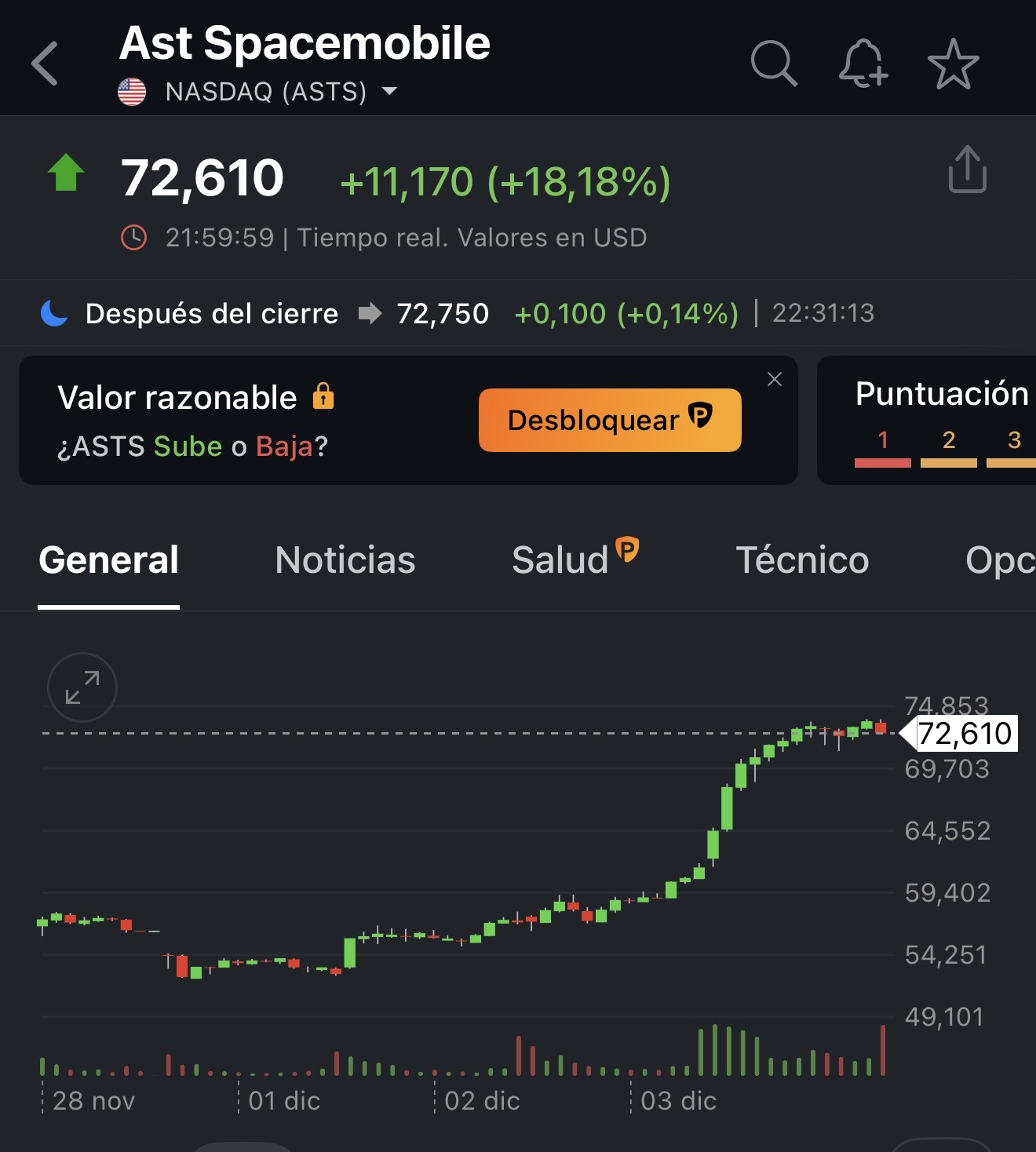Go back using the arrow icon
The width and height of the screenshot is (1036, 1152).
(46, 64)
